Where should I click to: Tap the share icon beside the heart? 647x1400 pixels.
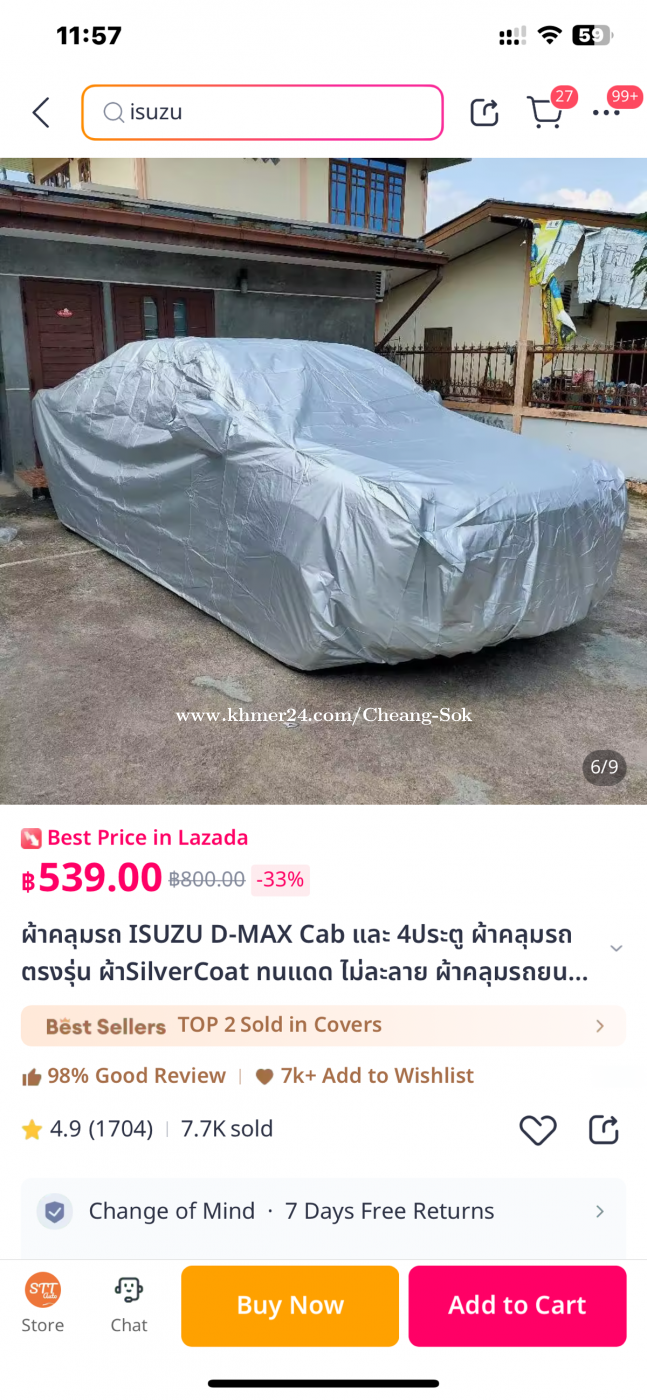[604, 1129]
